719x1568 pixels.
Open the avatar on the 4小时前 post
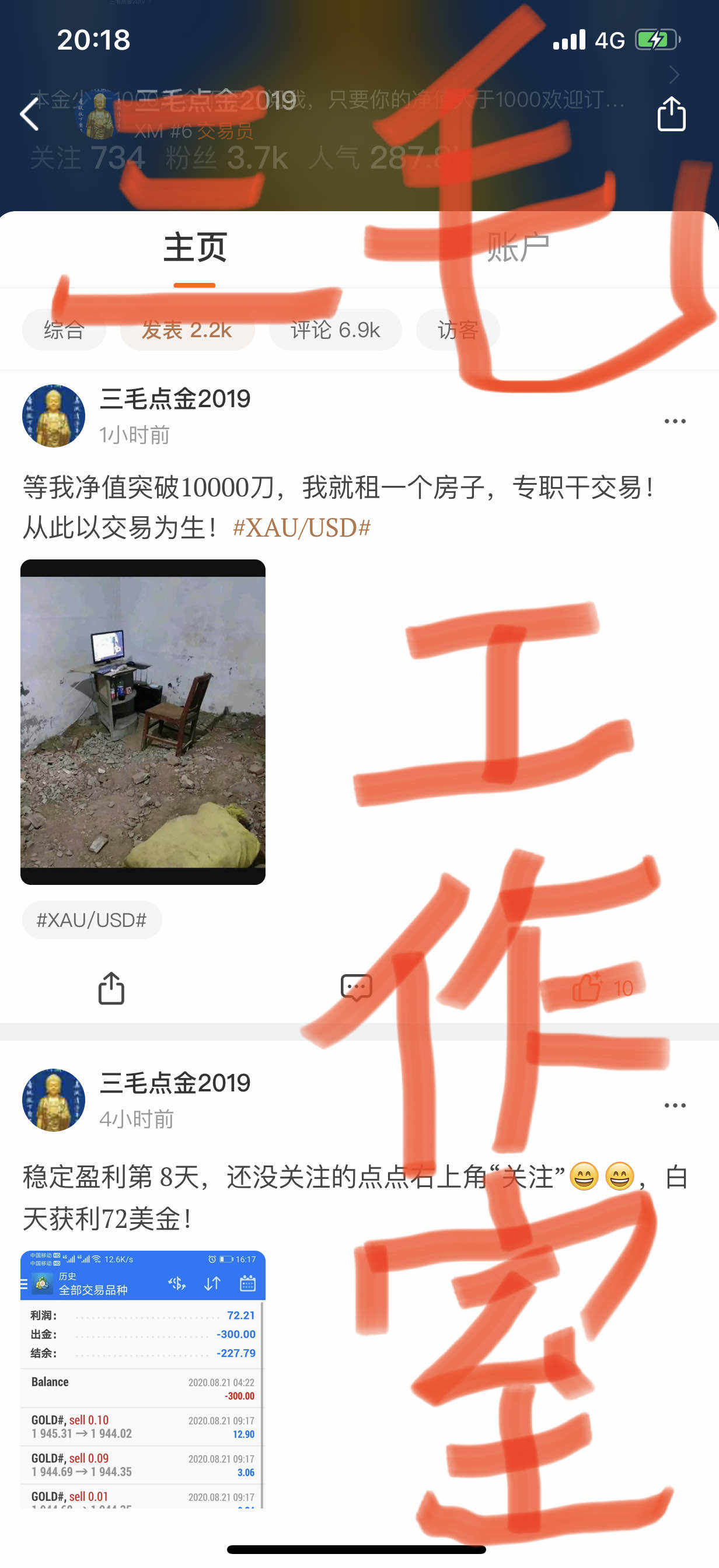[x=54, y=1100]
